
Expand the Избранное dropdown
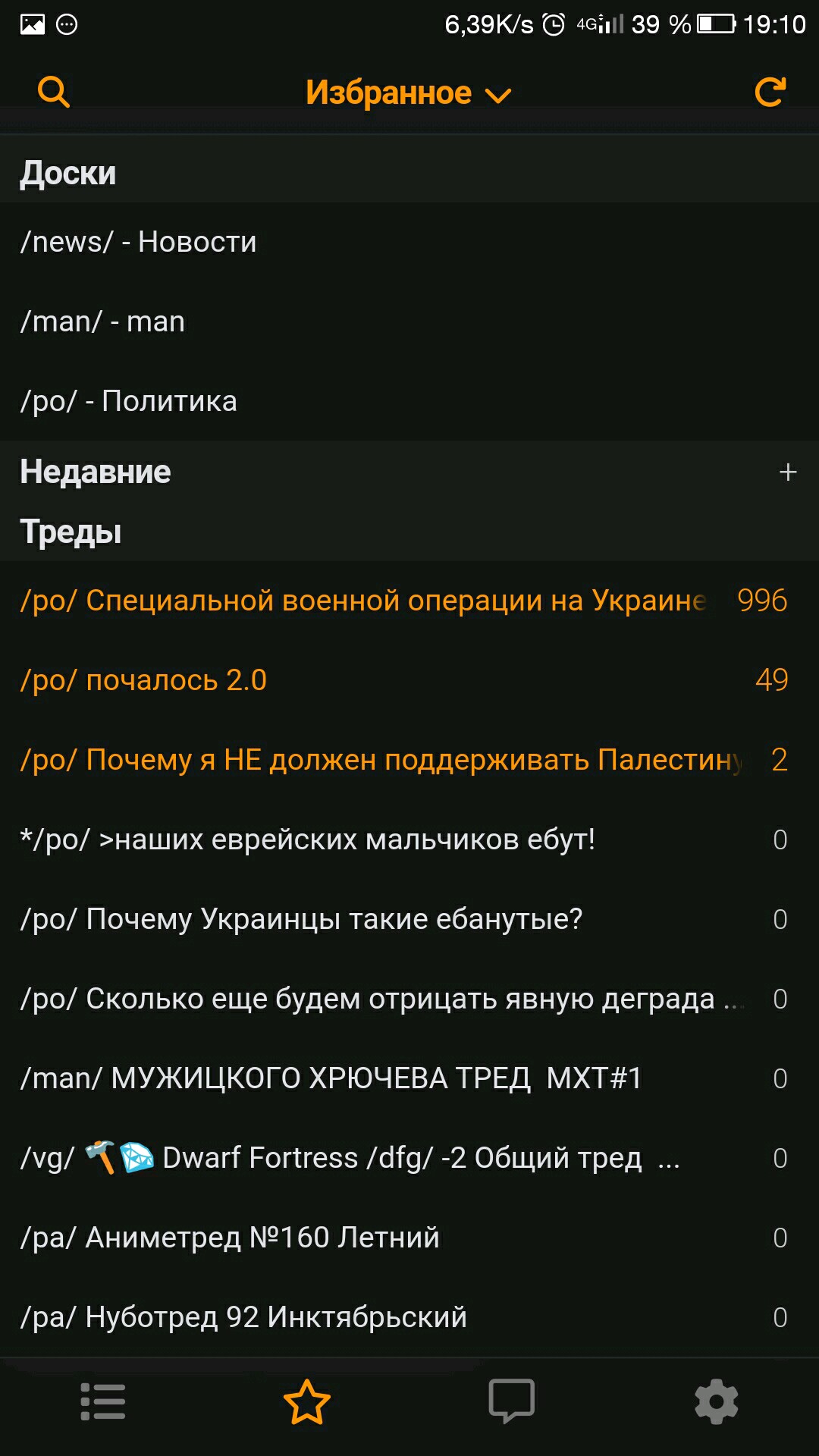(408, 93)
